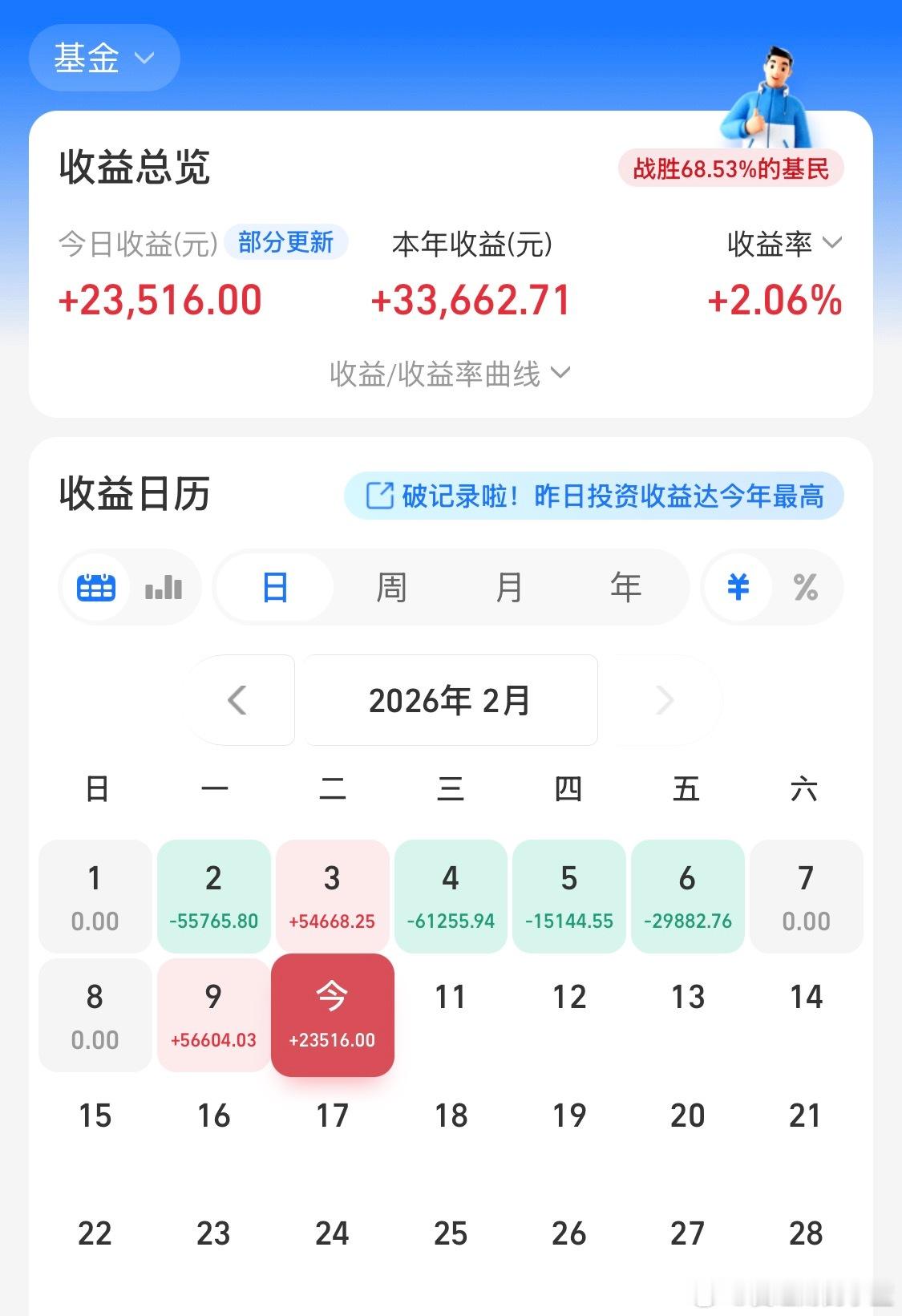Select today's cell showing +23516.00
Viewport: 902px width, 1316px height.
[x=332, y=1014]
